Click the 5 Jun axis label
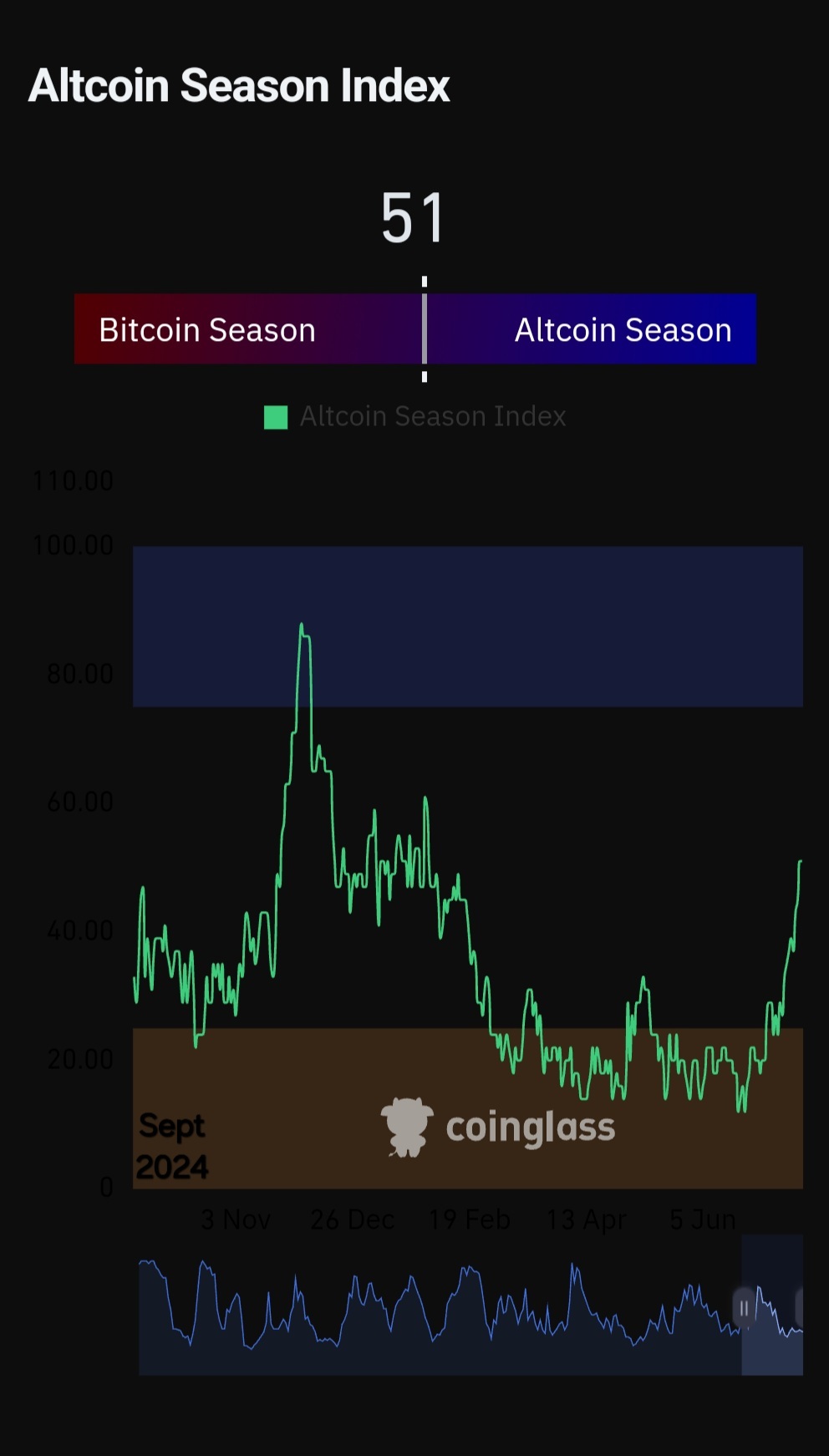 [701, 1219]
